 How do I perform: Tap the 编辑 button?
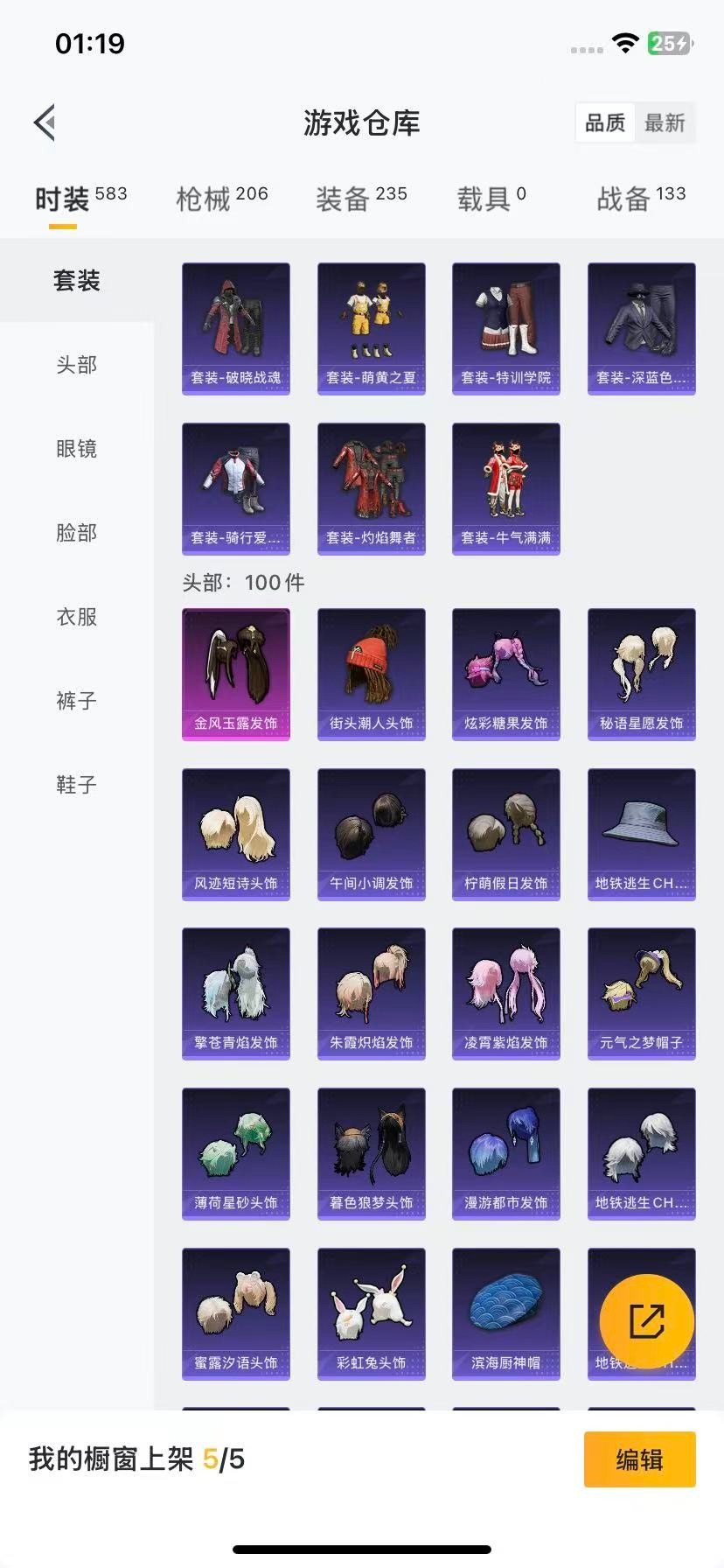(x=639, y=1459)
